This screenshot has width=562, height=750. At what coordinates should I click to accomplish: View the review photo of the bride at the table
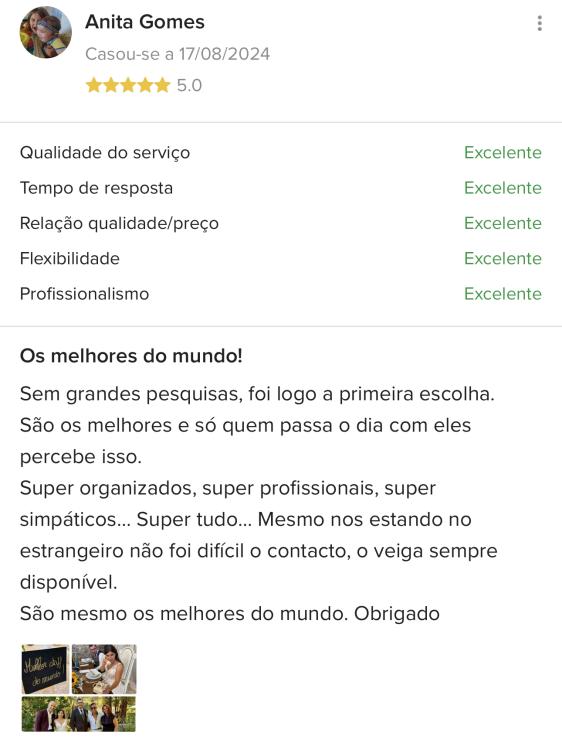pos(104,669)
